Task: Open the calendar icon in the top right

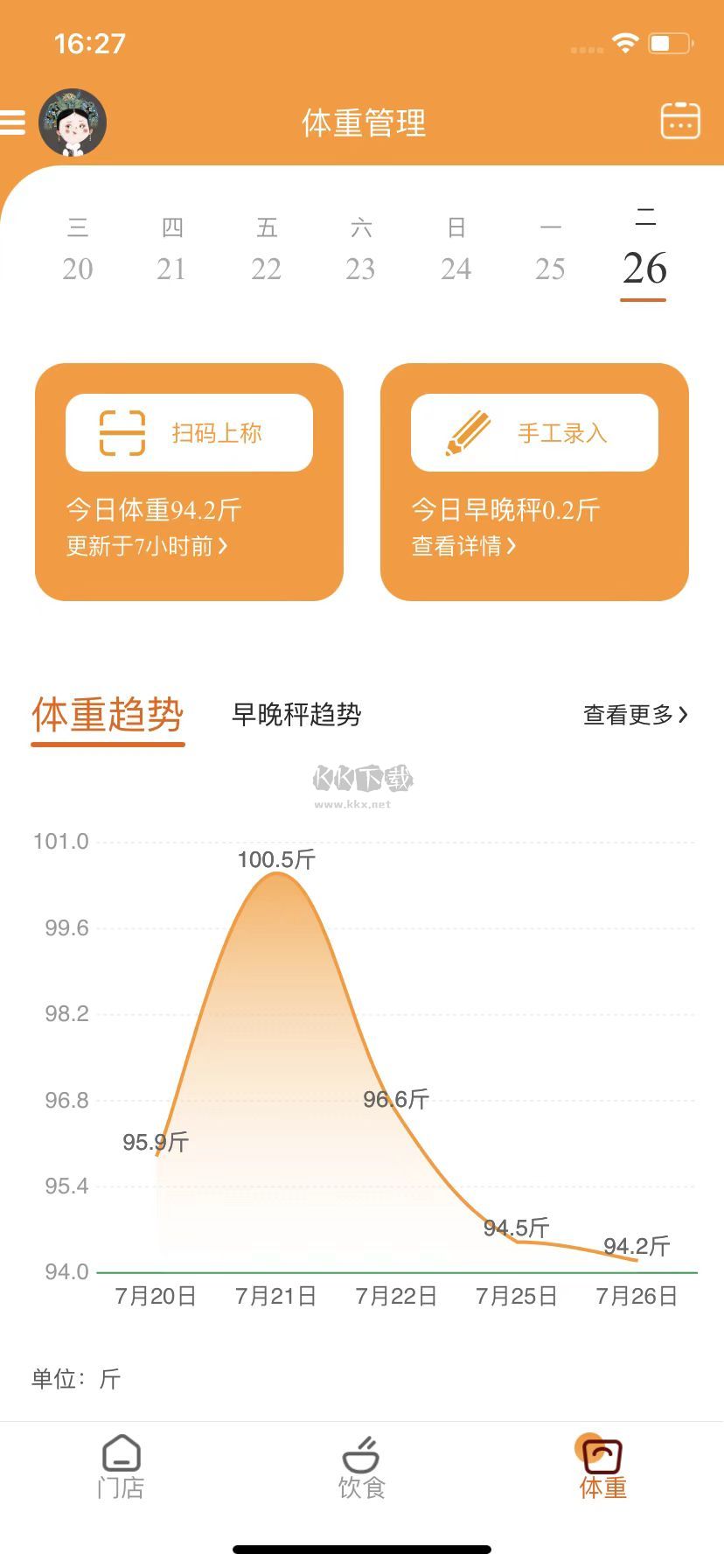Action: click(x=680, y=122)
